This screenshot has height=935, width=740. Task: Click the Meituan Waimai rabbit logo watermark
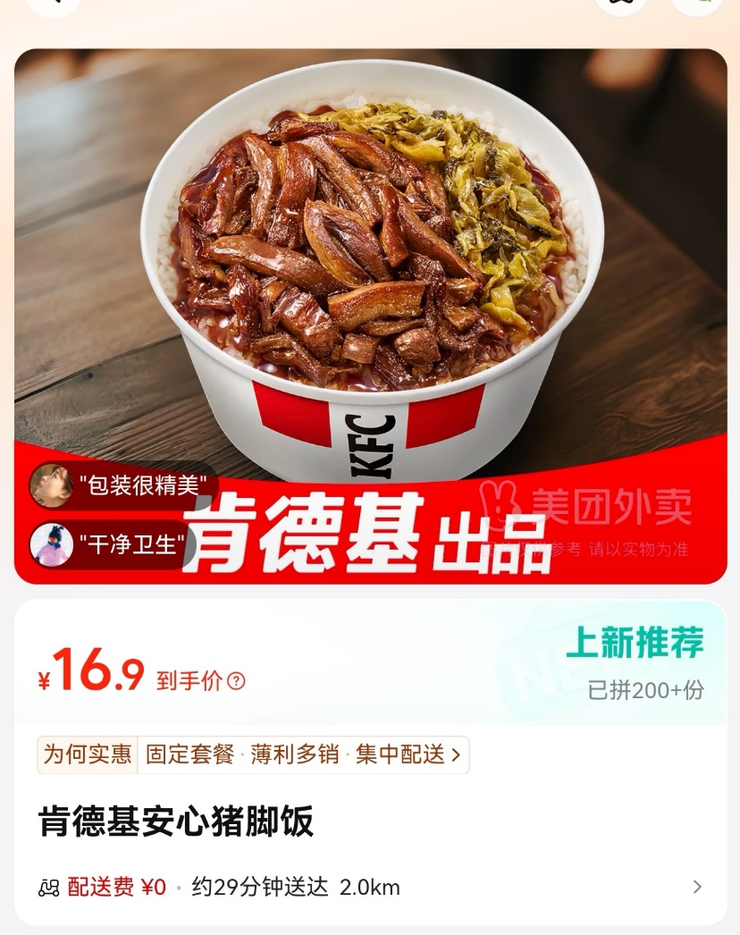pos(506,506)
